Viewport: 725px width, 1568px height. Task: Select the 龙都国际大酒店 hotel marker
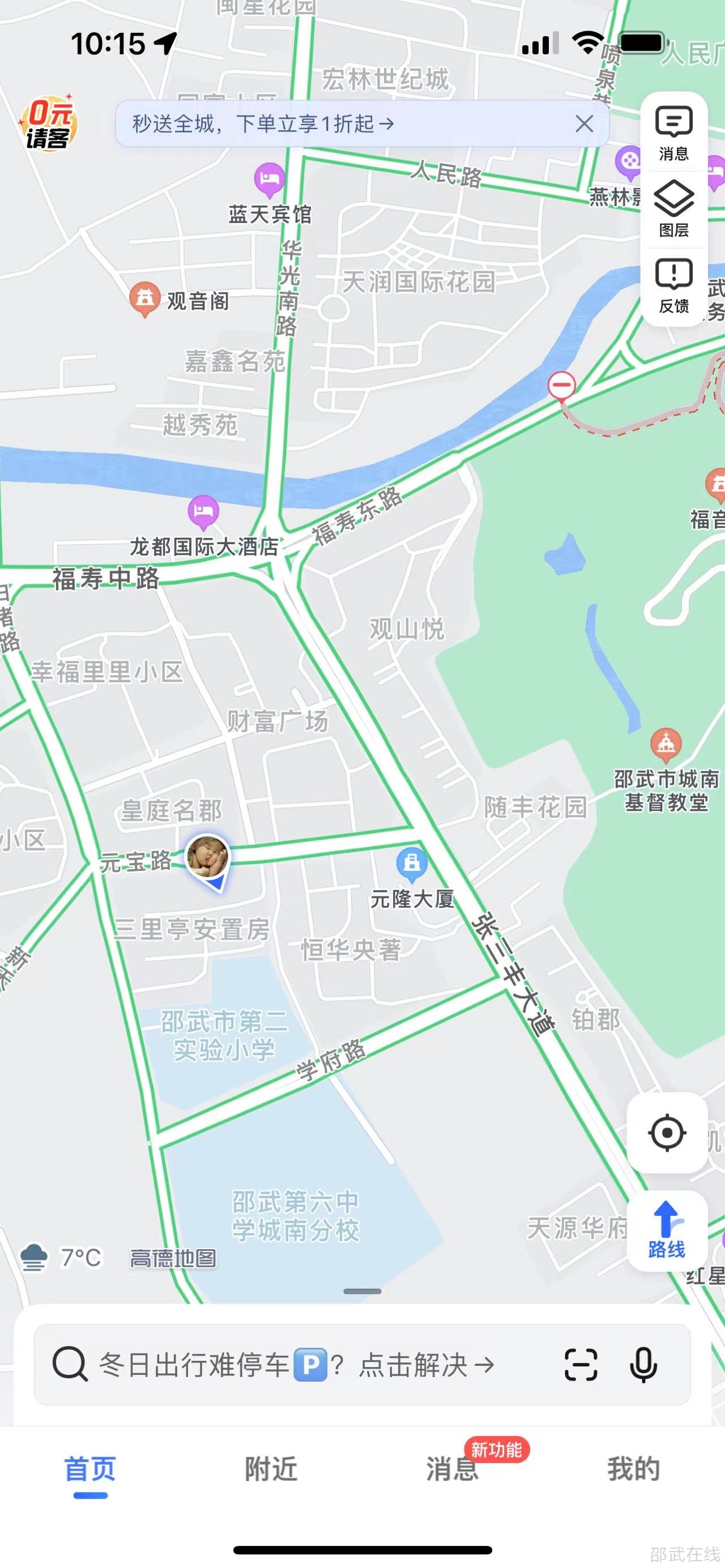203,512
